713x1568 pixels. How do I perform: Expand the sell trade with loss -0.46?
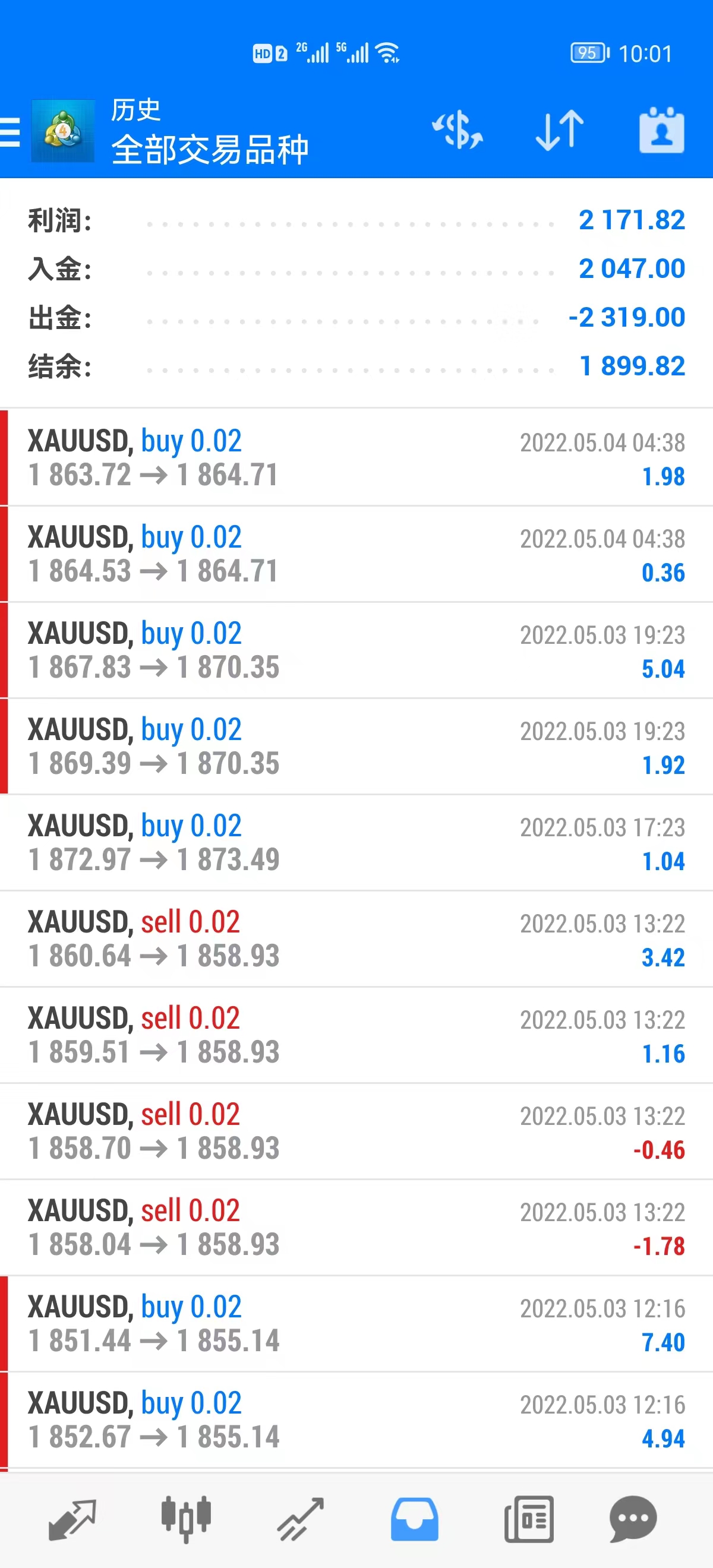tap(356, 1131)
